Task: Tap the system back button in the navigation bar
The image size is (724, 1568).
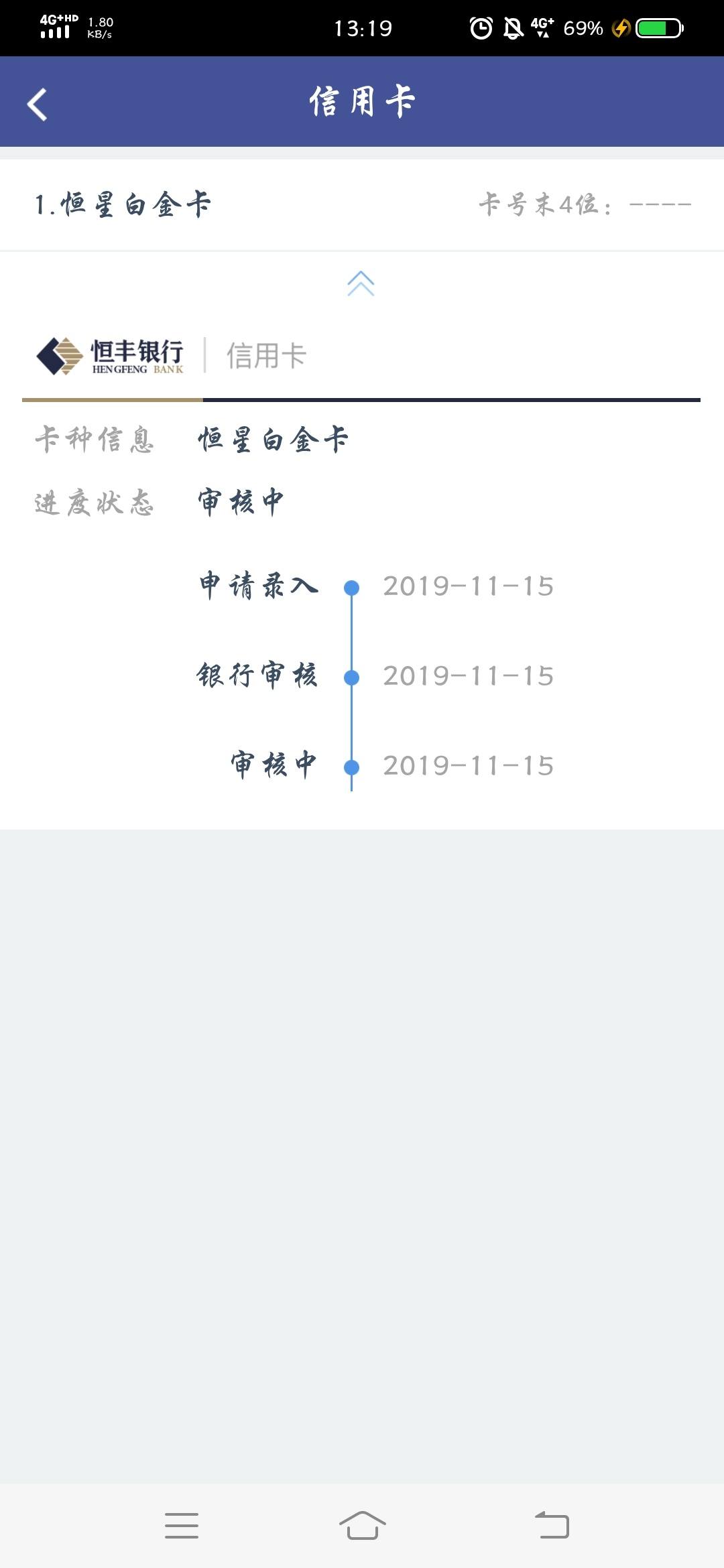Action: click(552, 1525)
